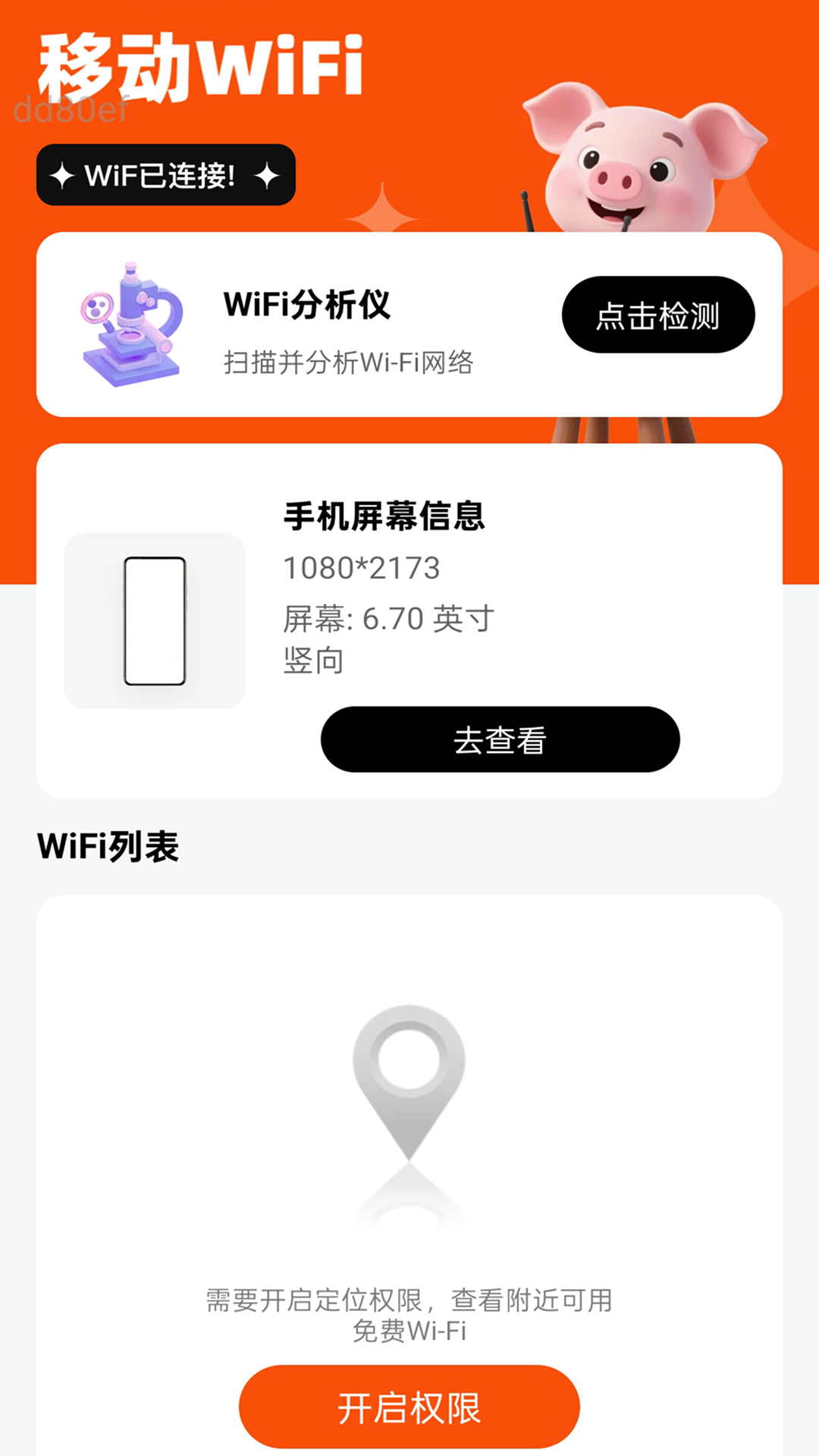Tap the magnifier lens on the microscope illustration
This screenshot has height=1456, width=819.
point(97,307)
